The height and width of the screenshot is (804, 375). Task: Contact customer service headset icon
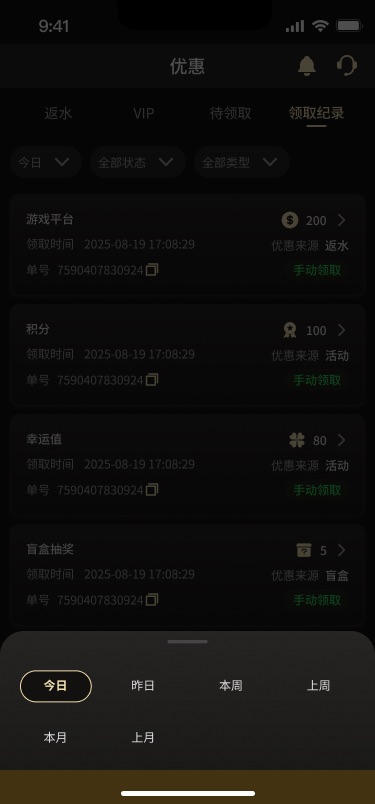click(x=347, y=66)
